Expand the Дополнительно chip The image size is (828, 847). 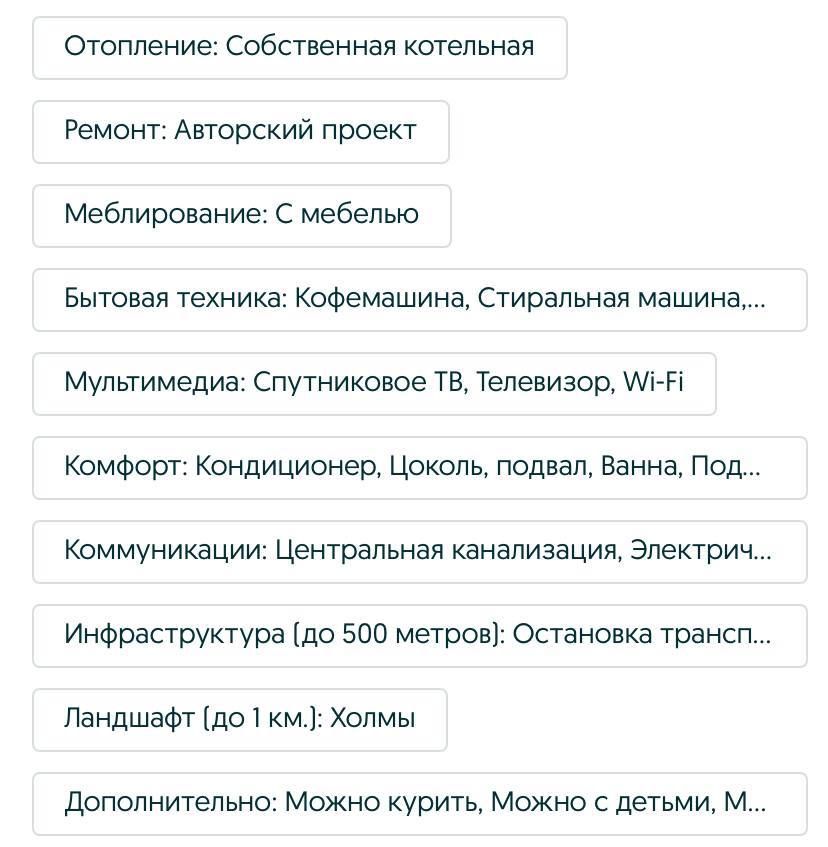pos(419,803)
